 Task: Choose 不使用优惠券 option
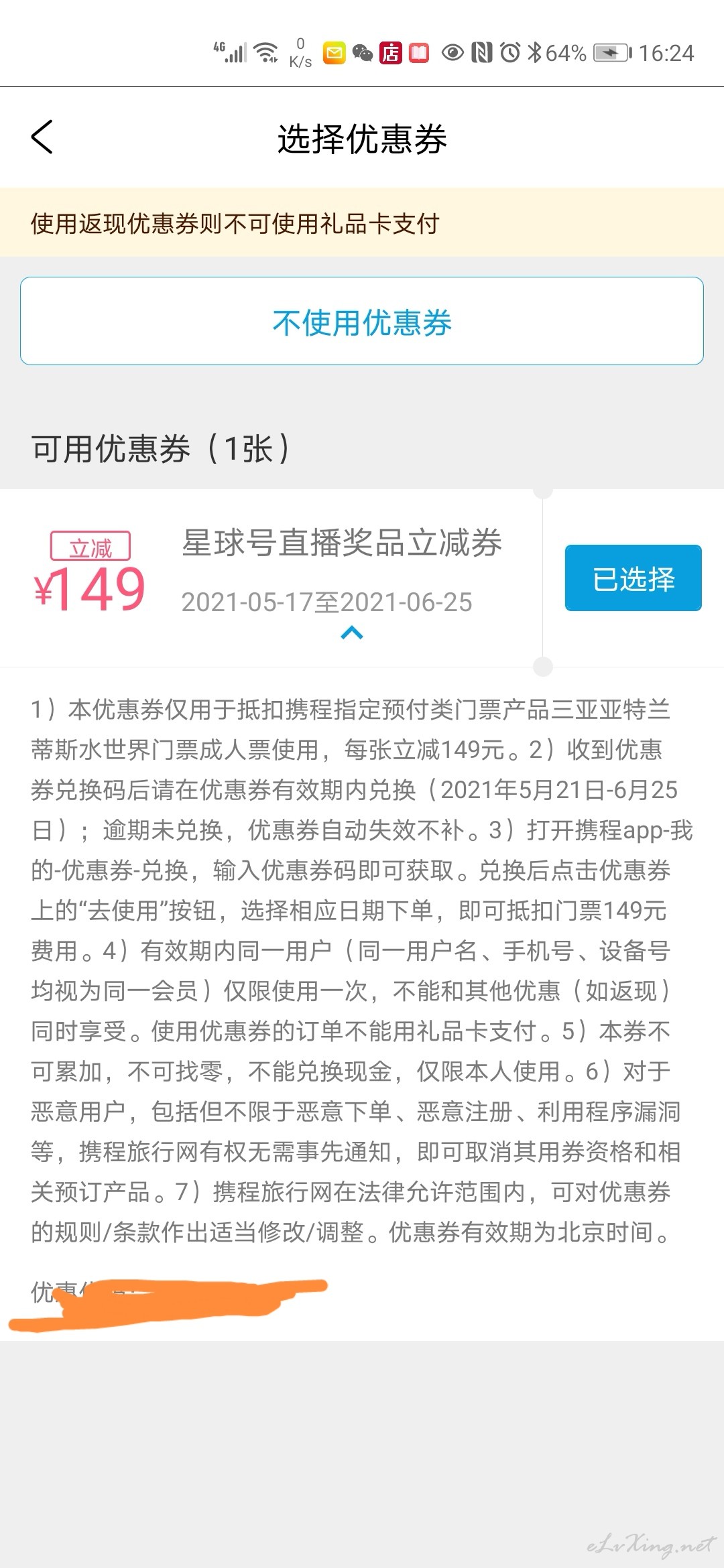coord(362,322)
